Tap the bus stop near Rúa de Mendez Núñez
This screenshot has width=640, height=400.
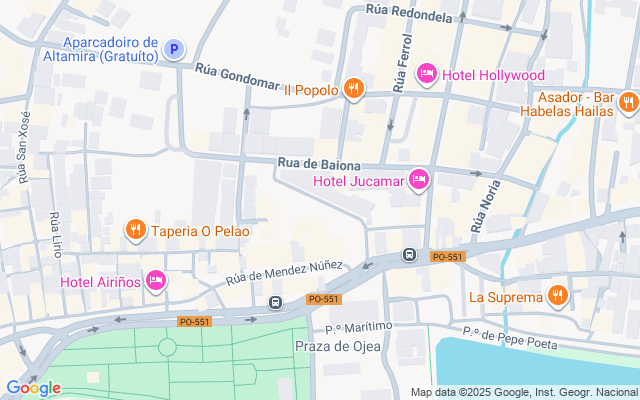click(276, 303)
